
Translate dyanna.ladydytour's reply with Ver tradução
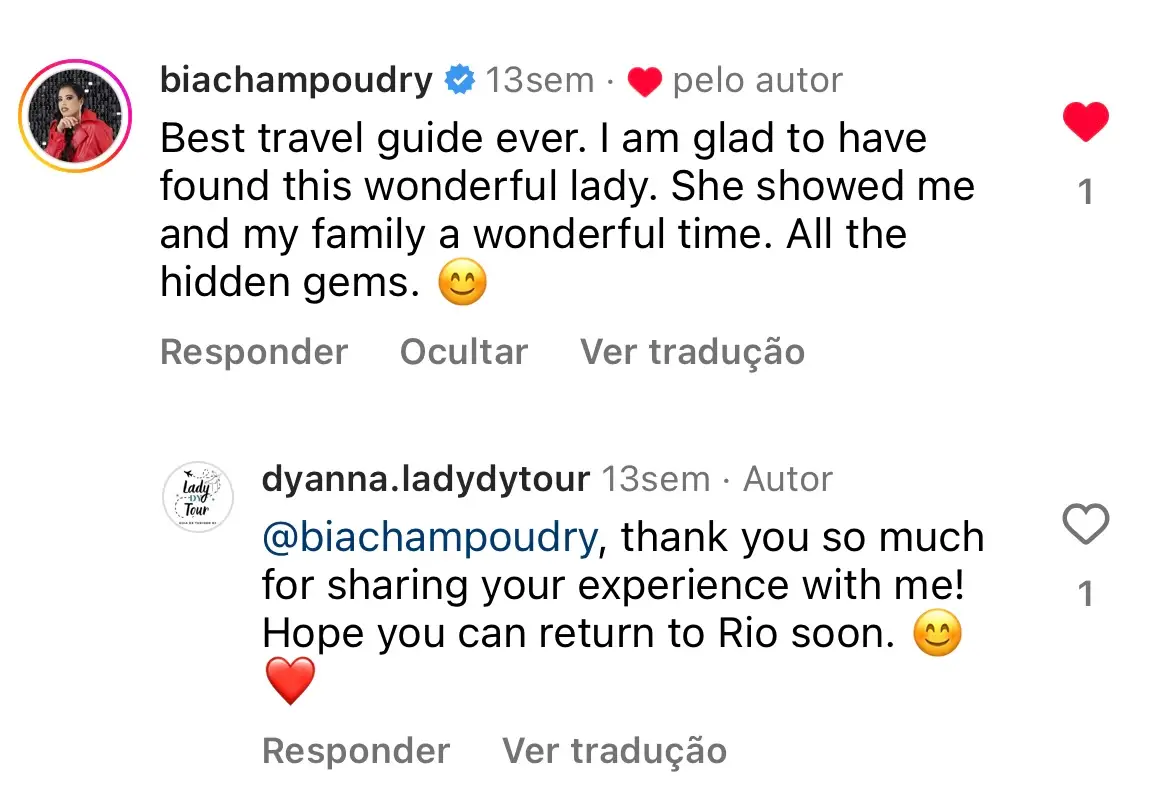(x=614, y=751)
